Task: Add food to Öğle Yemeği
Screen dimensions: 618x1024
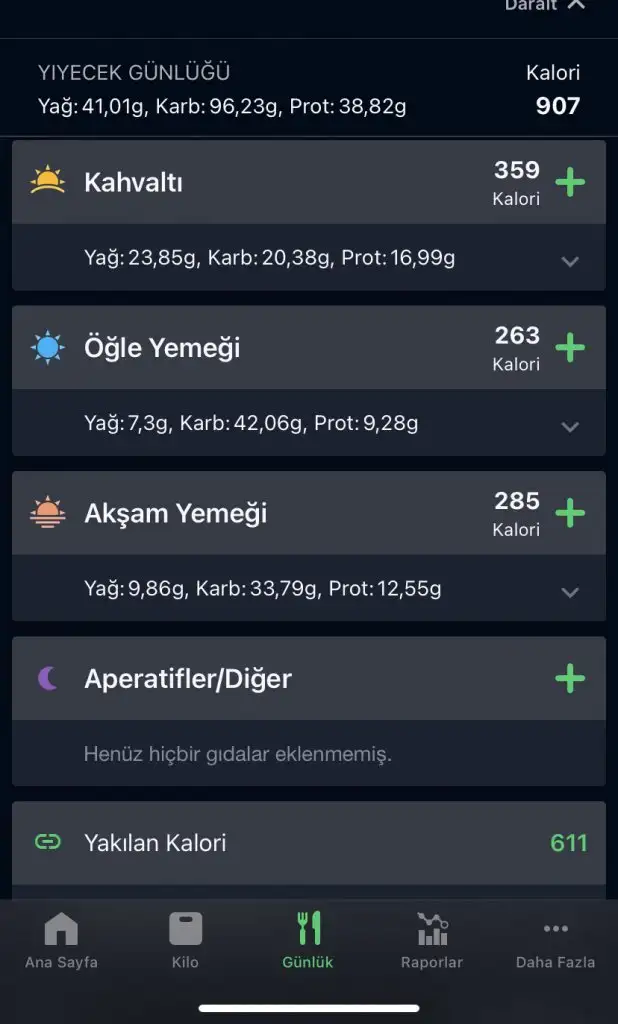Action: click(x=570, y=348)
